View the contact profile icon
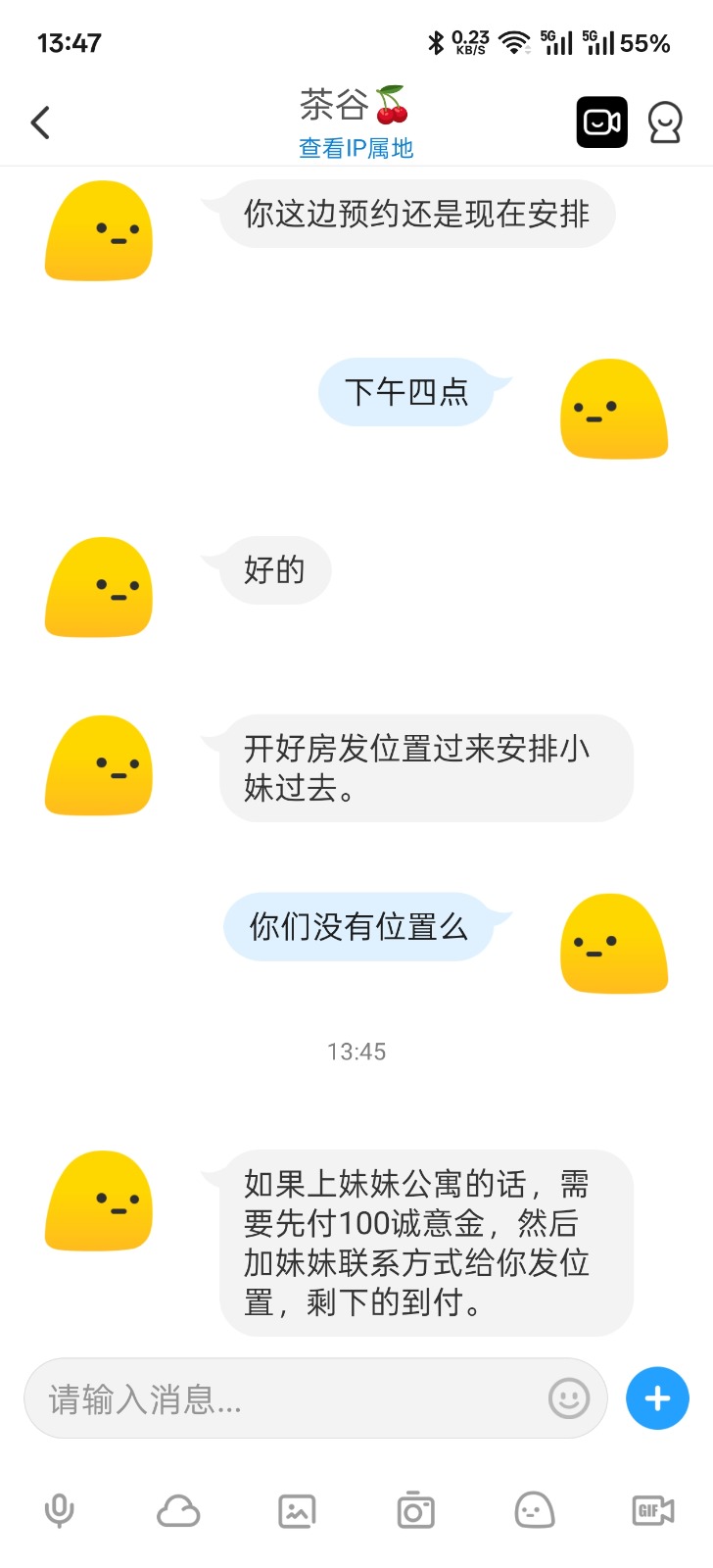 pyautogui.click(x=665, y=122)
